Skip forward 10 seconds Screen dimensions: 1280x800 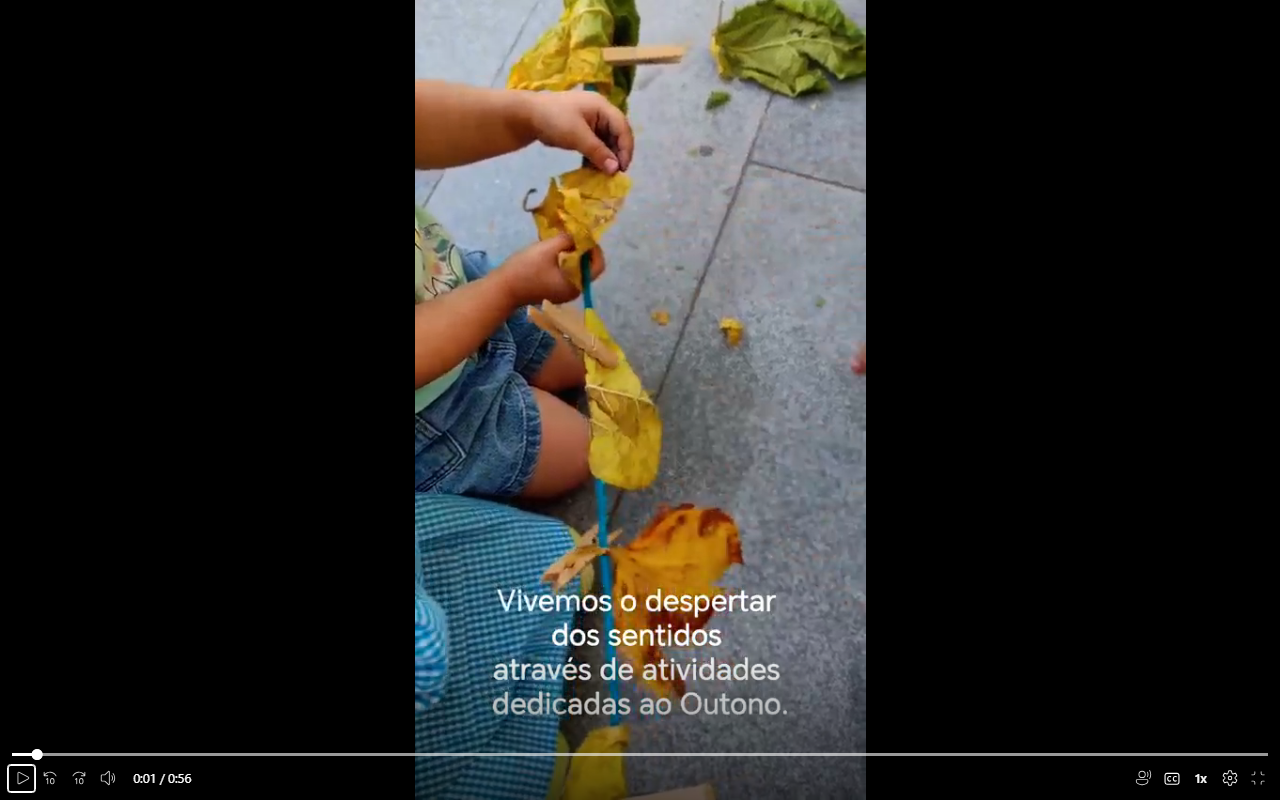[x=79, y=778]
